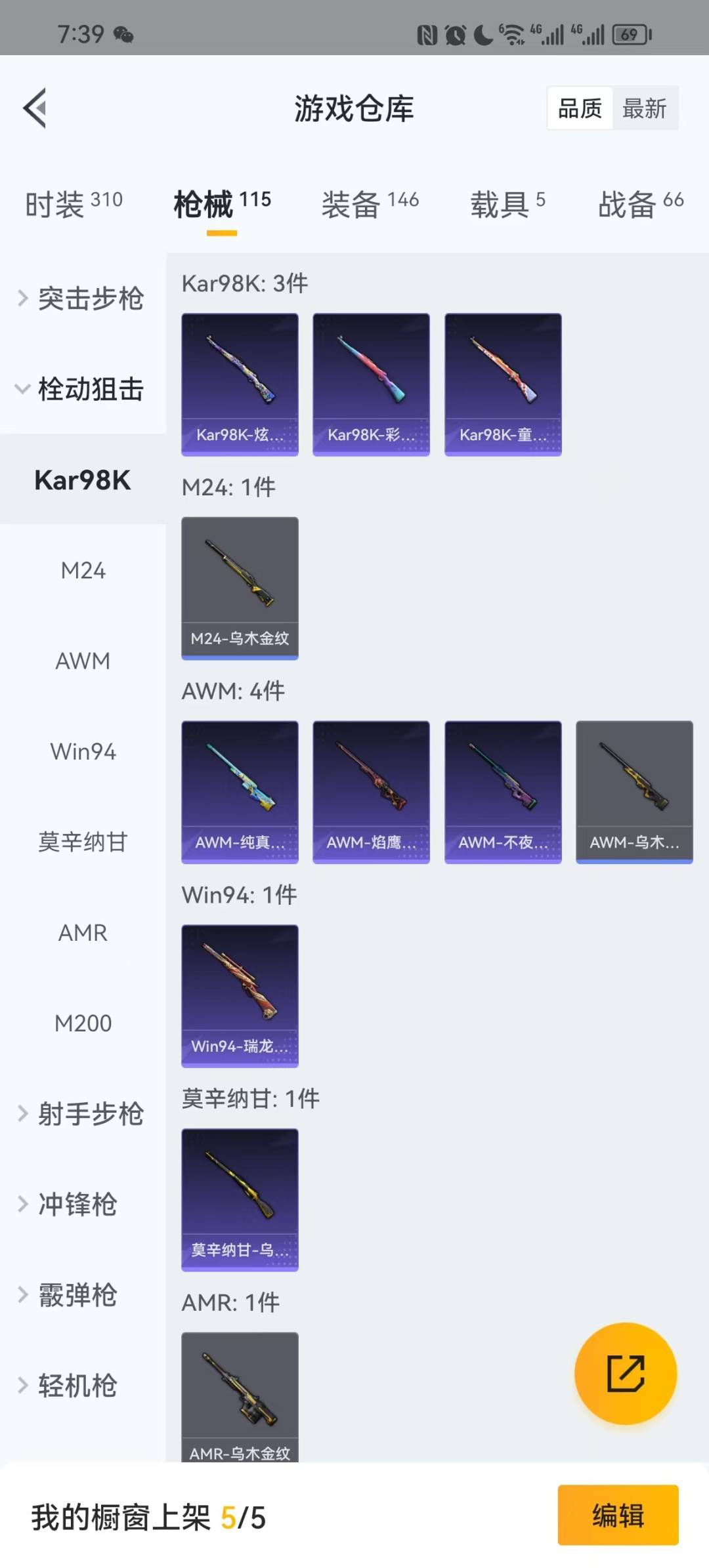Open the AWM-焰鹰 skin tile
Viewport: 709px width, 1568px height.
(371, 792)
